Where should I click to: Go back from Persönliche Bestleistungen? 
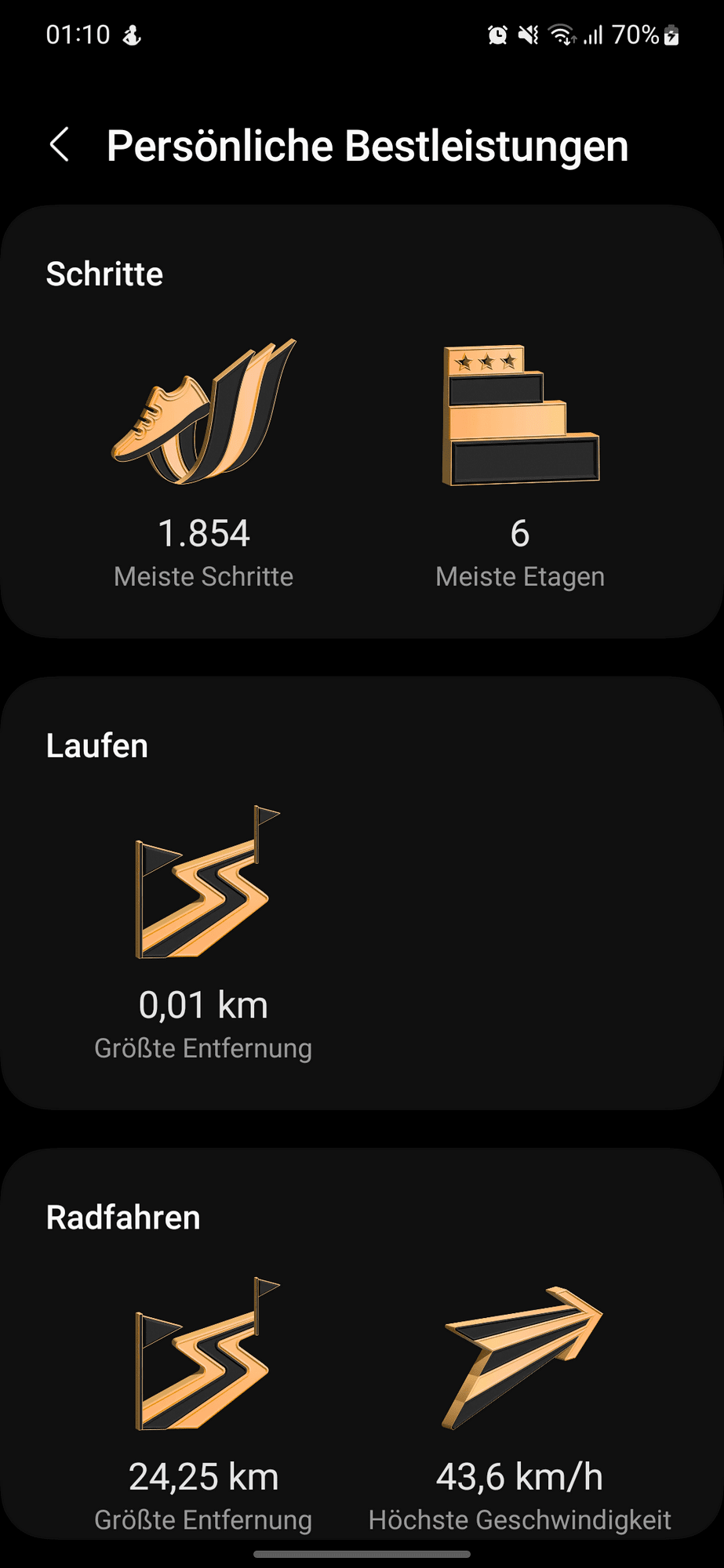point(60,145)
